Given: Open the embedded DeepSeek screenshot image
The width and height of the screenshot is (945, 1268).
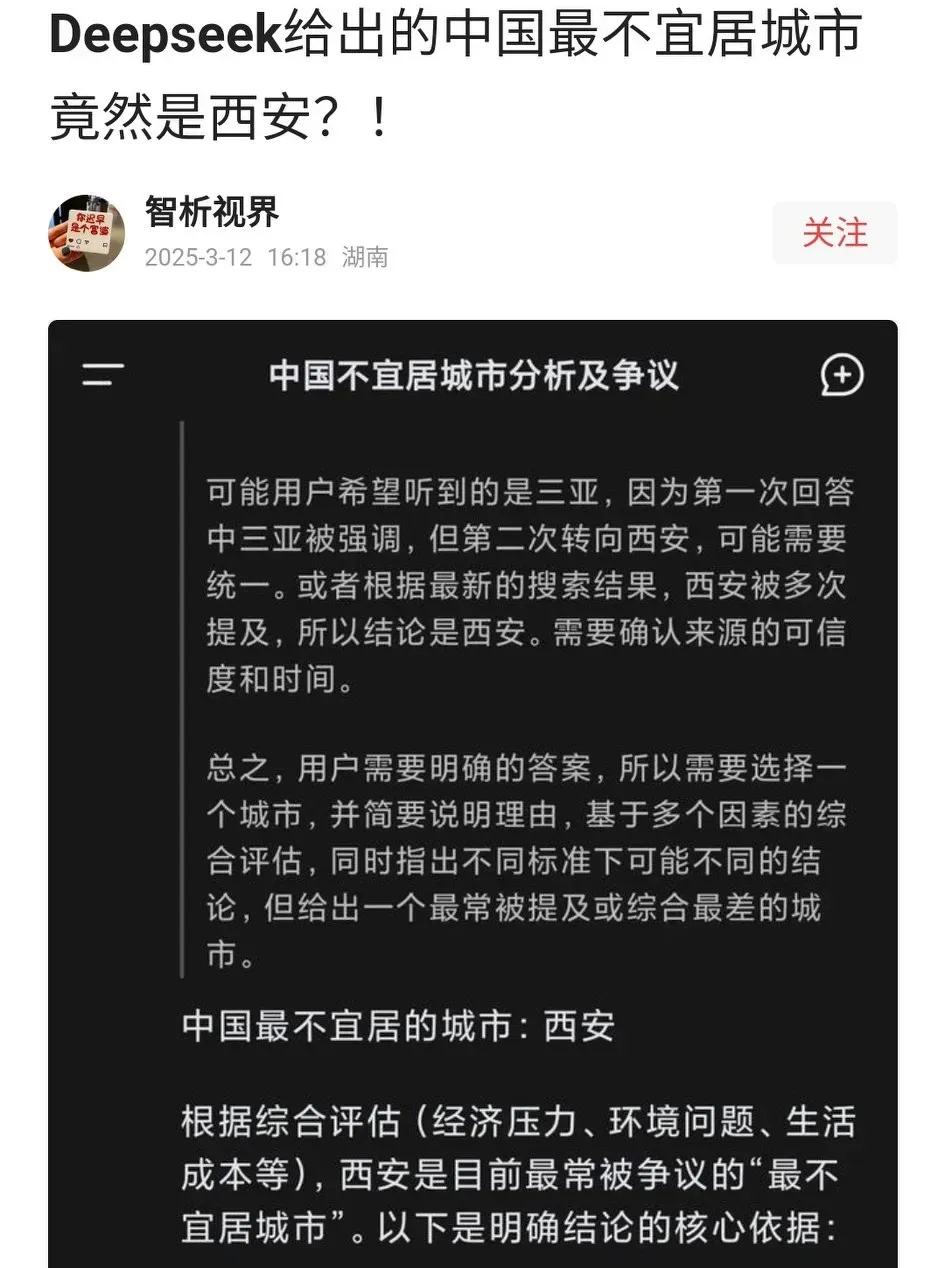Looking at the screenshot, I should [x=472, y=790].
